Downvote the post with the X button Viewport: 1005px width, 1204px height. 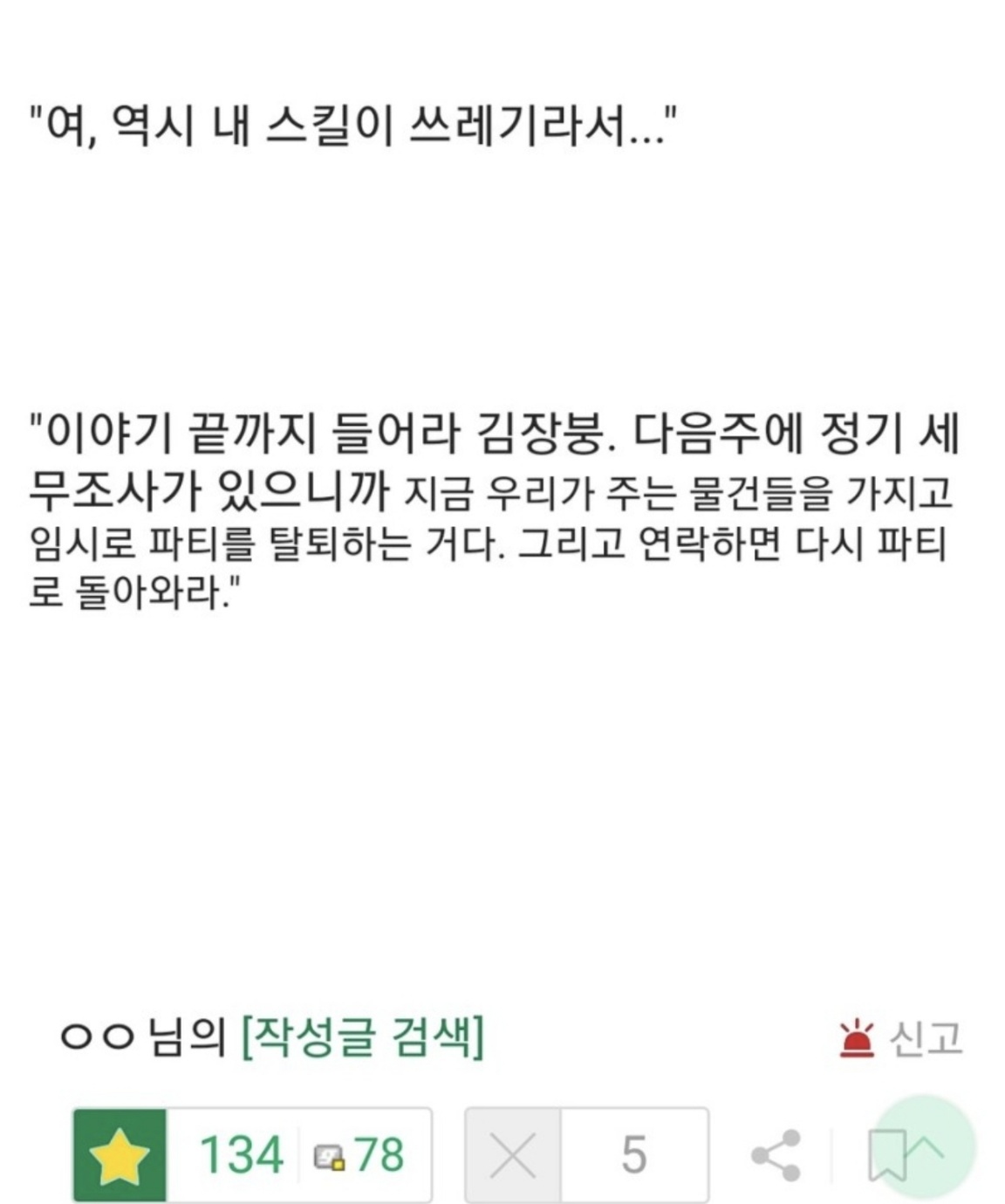coord(513,1155)
